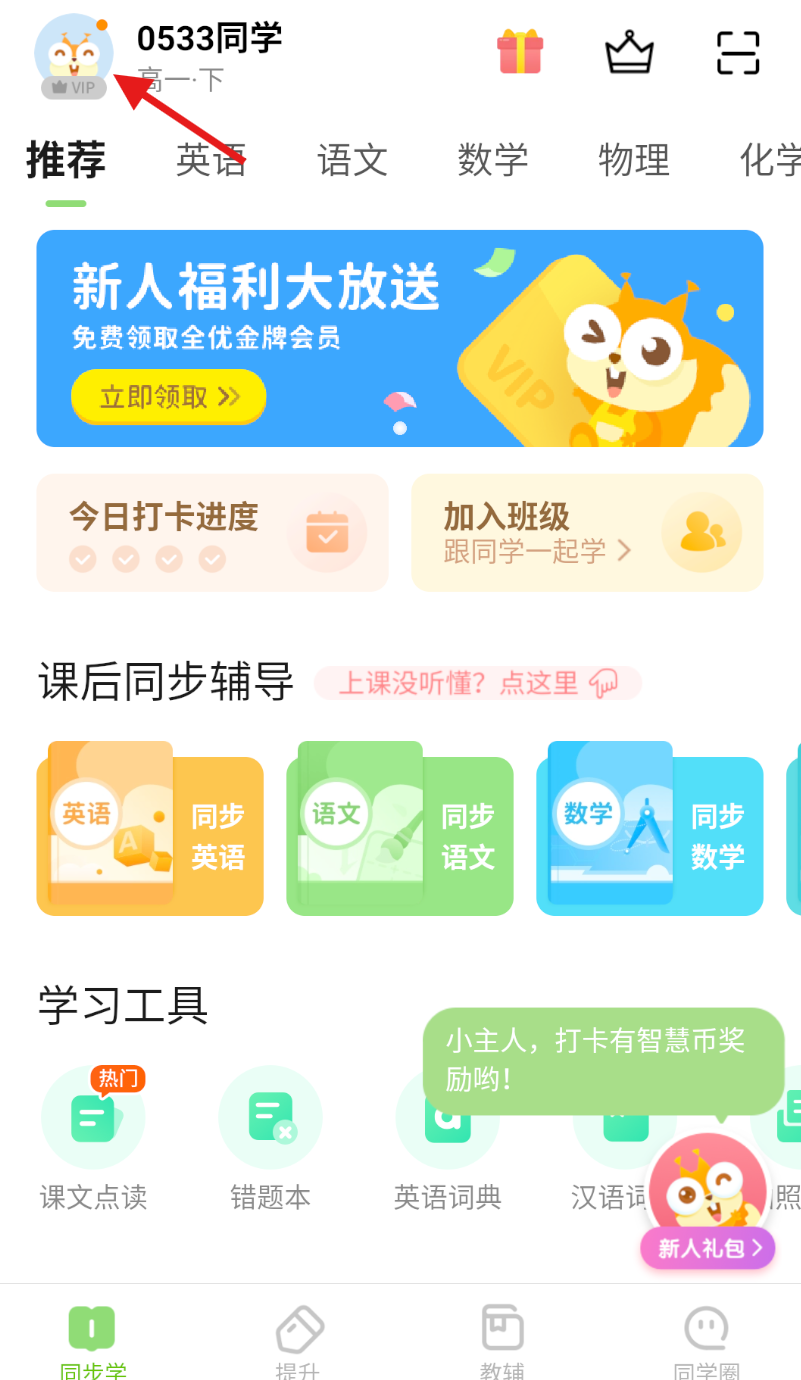Switch to the 英语 top tab

pyautogui.click(x=211, y=160)
